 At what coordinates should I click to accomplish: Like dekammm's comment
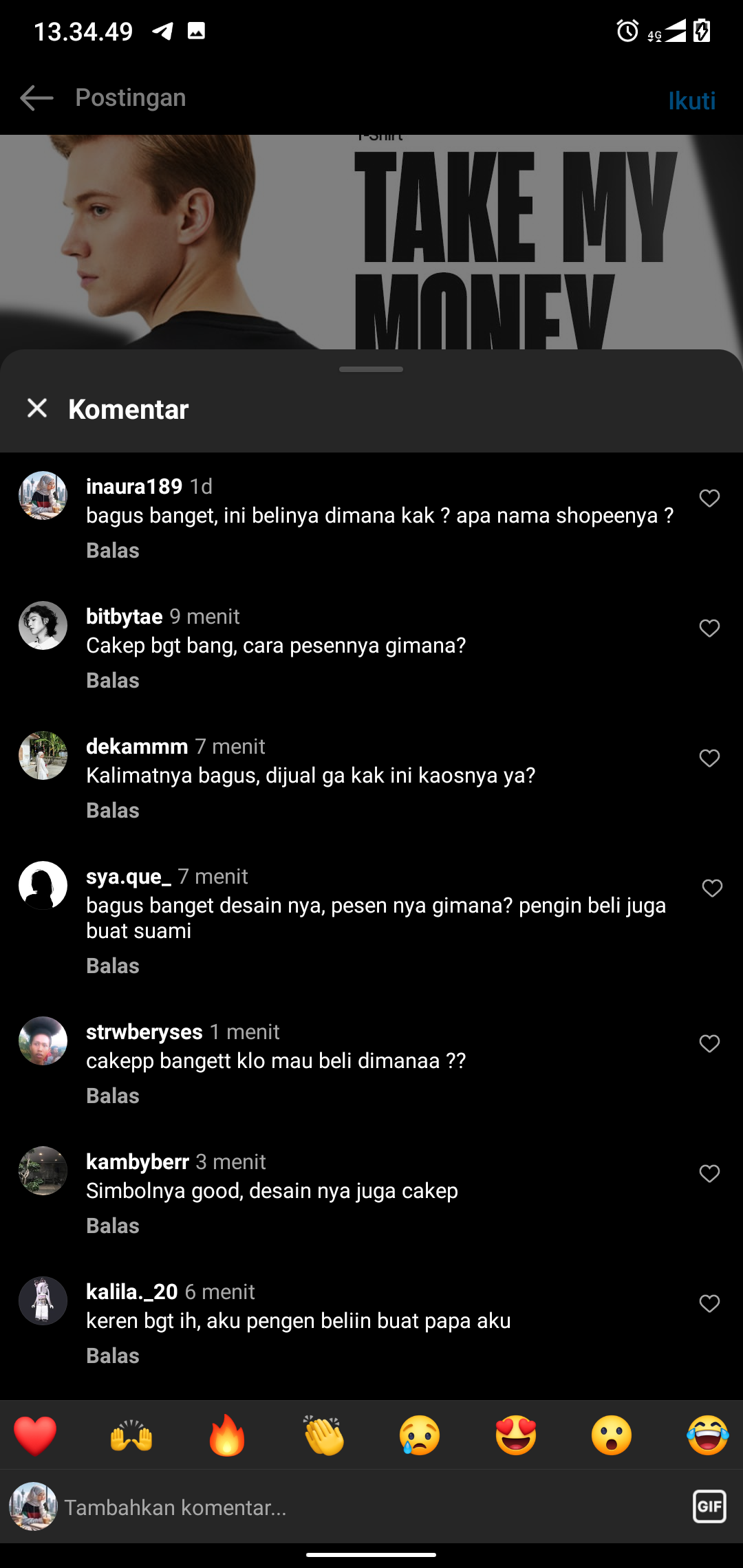point(709,758)
